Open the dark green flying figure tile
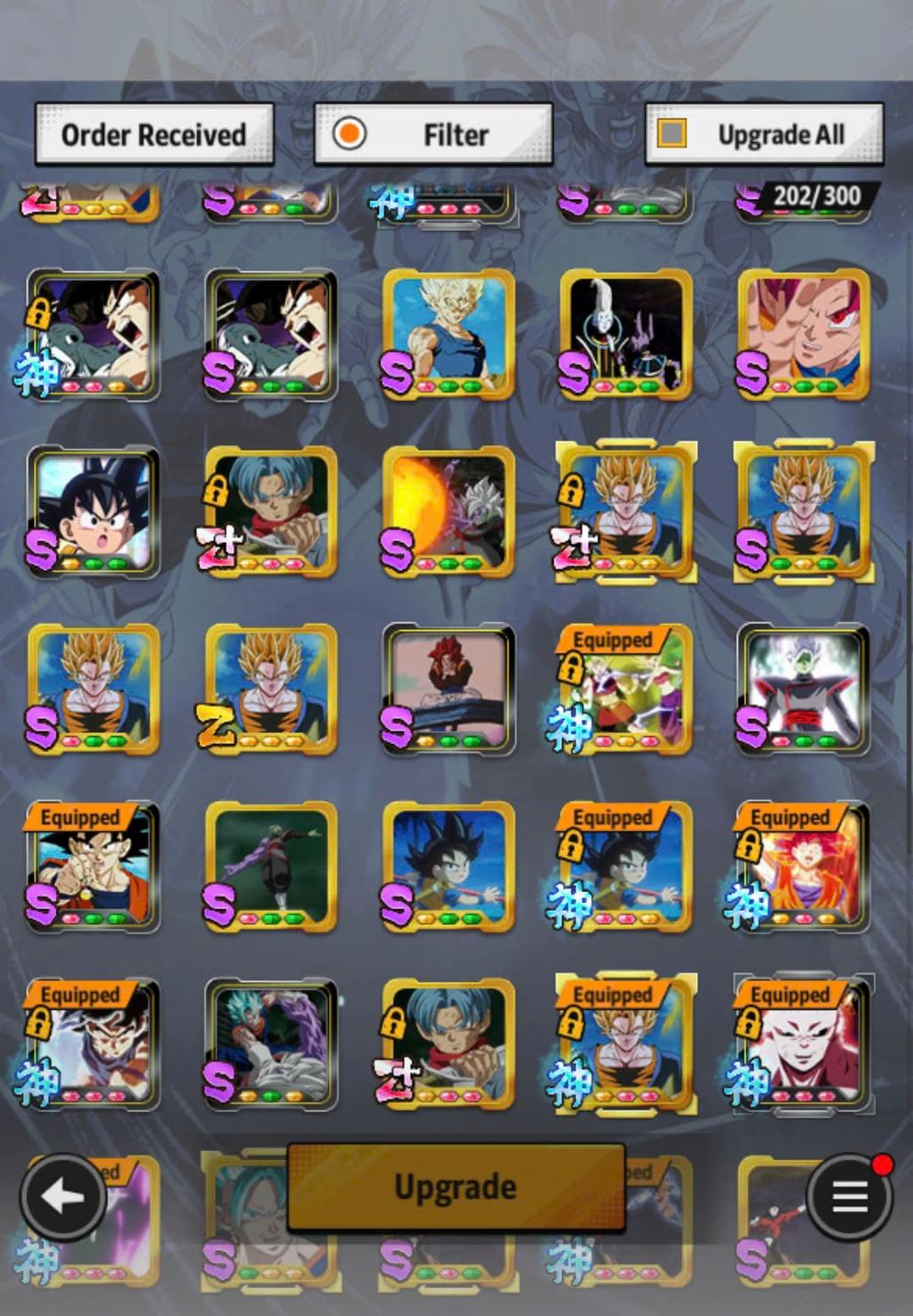The image size is (913, 1316). point(271,868)
